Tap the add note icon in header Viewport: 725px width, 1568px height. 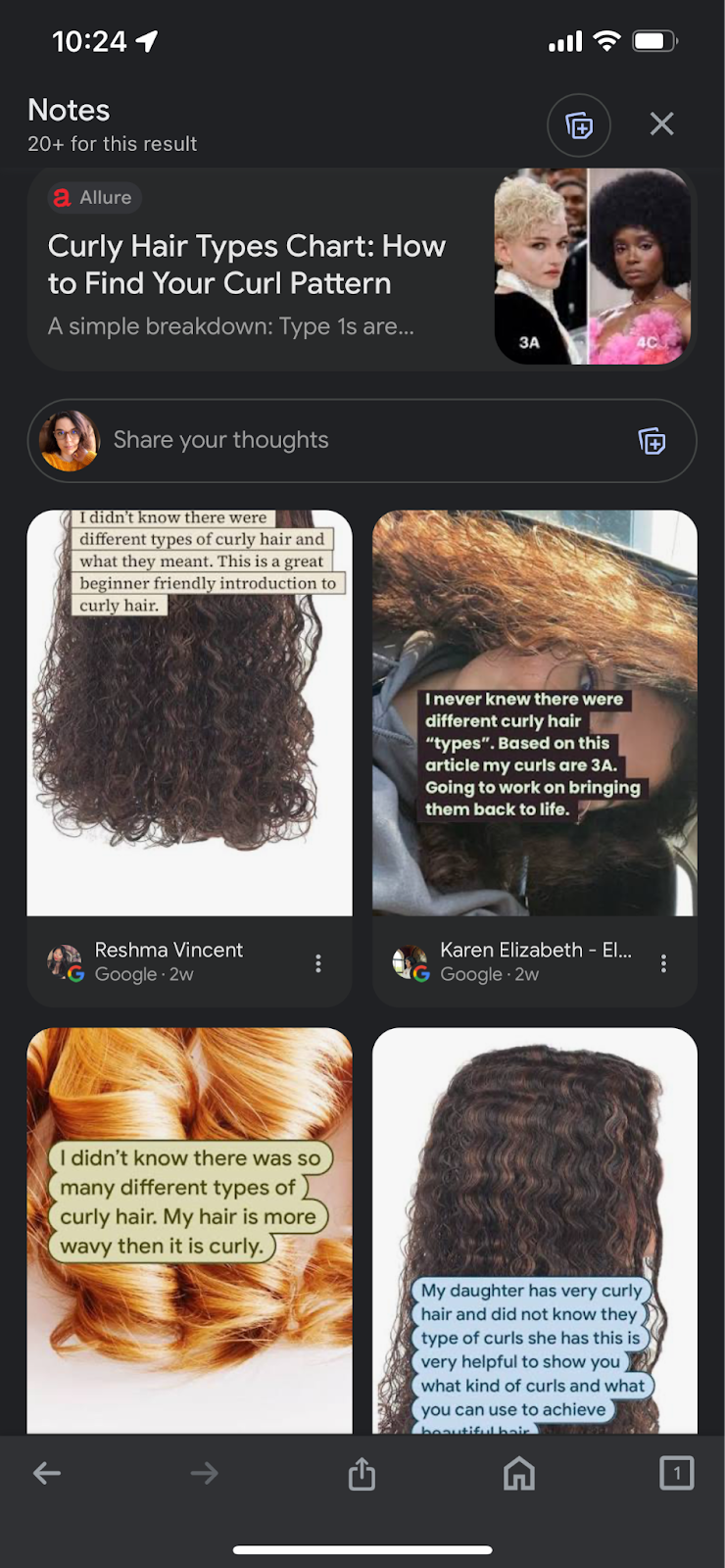[578, 124]
